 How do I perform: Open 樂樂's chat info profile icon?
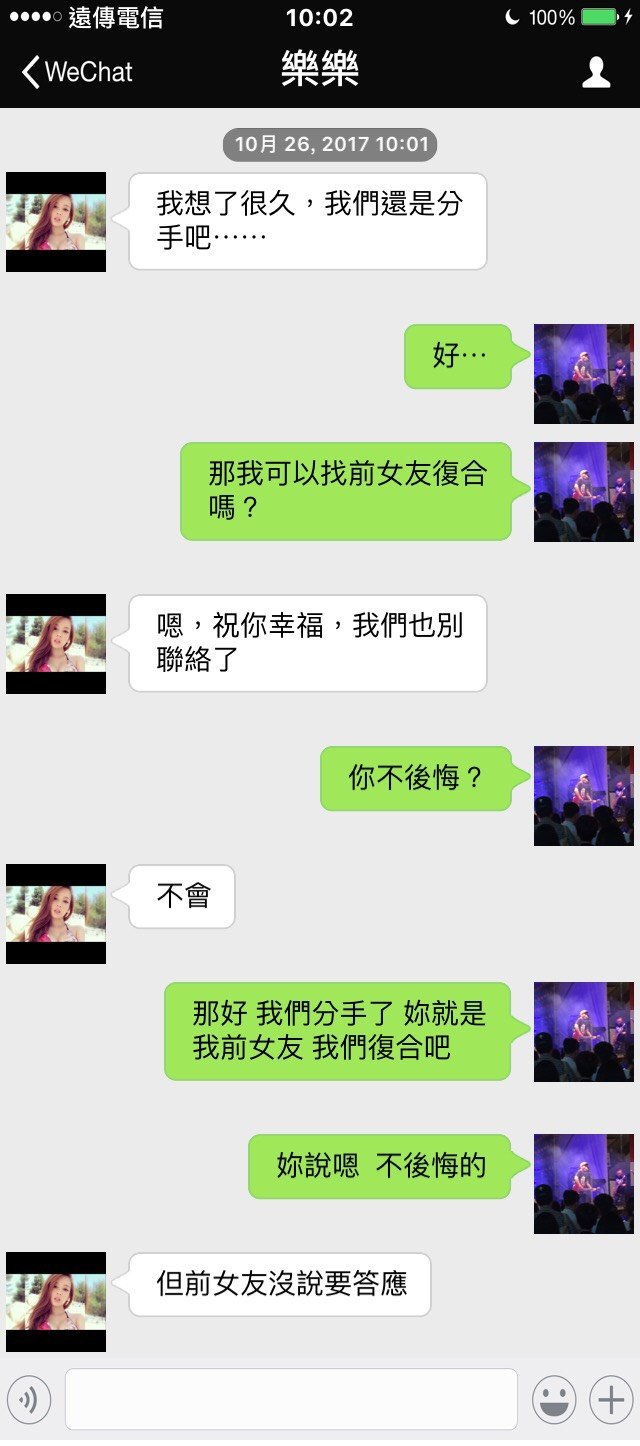tap(596, 72)
